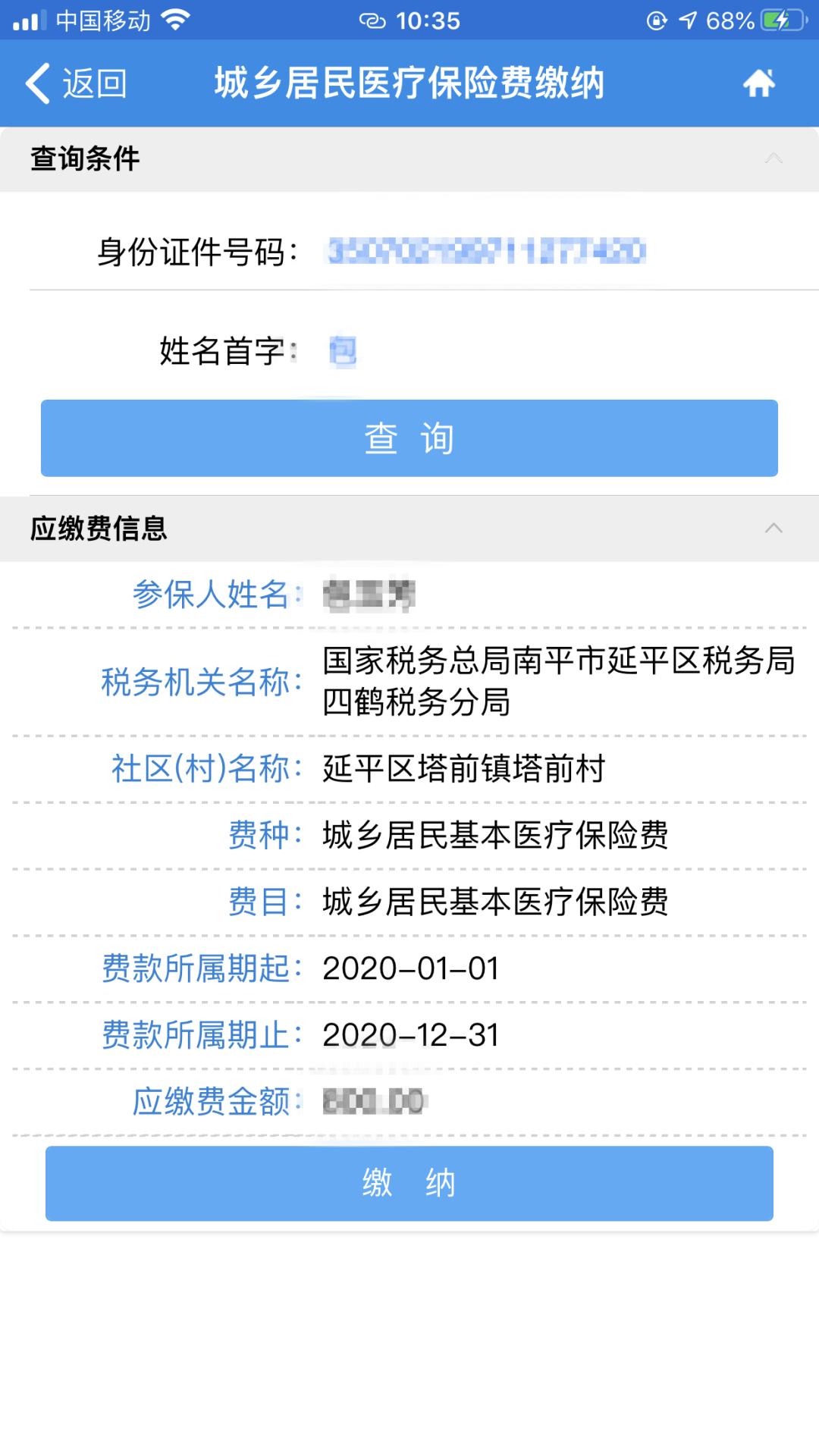Open the home icon in the header
This screenshot has width=819, height=1456.
[x=759, y=83]
